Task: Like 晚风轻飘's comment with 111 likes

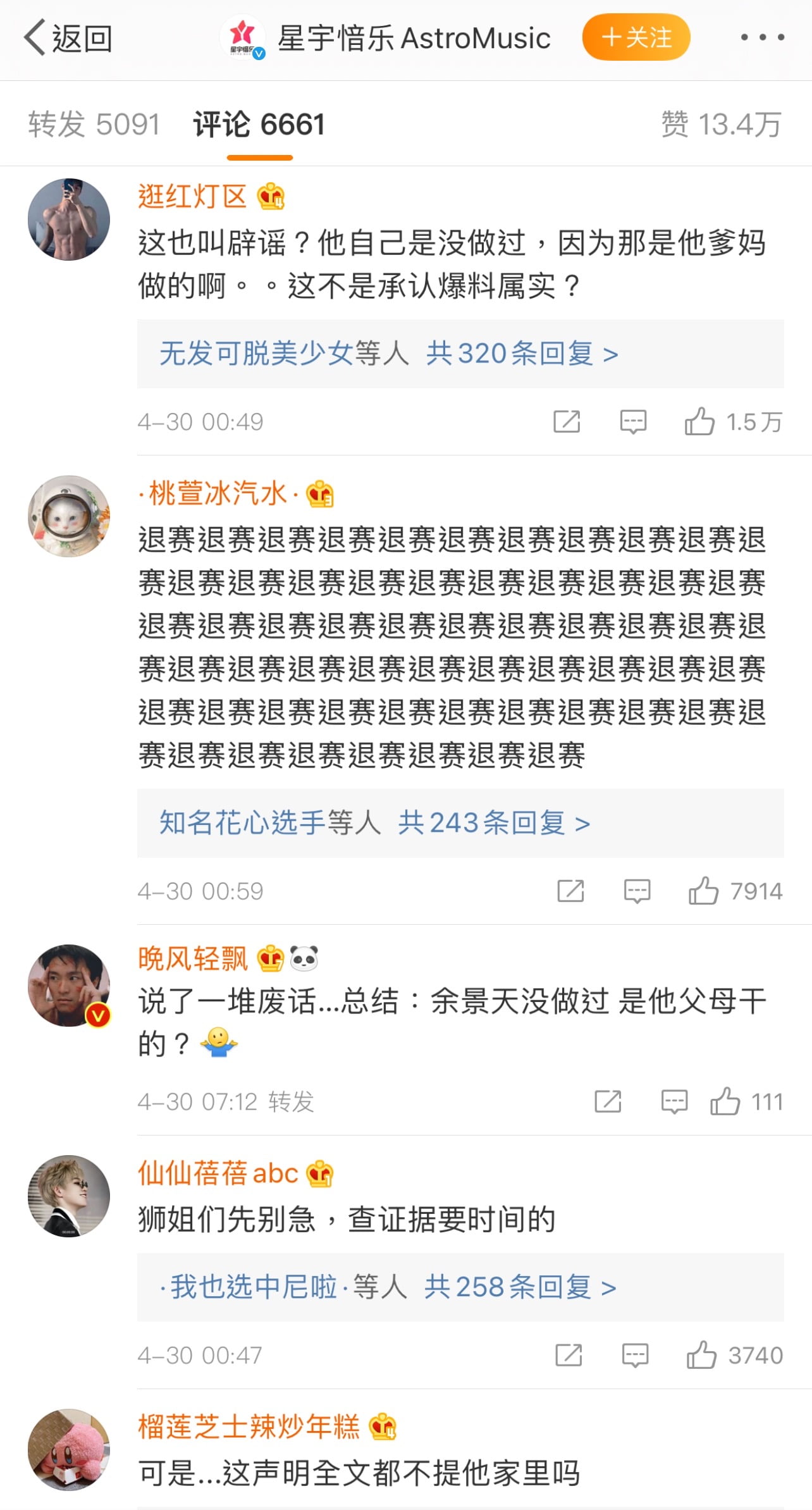Action: 725,1101
